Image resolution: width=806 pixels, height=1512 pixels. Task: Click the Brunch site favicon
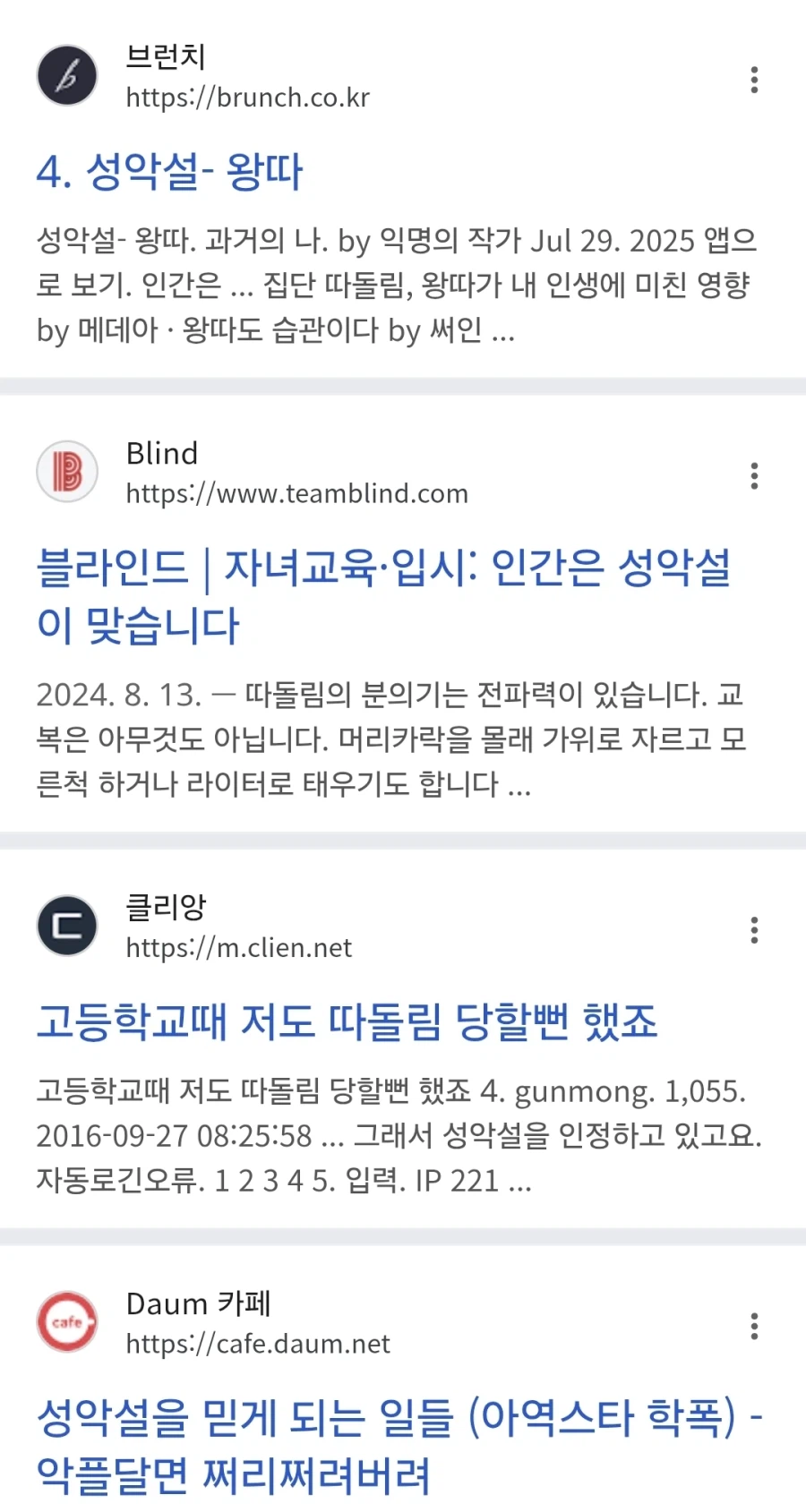pos(66,75)
